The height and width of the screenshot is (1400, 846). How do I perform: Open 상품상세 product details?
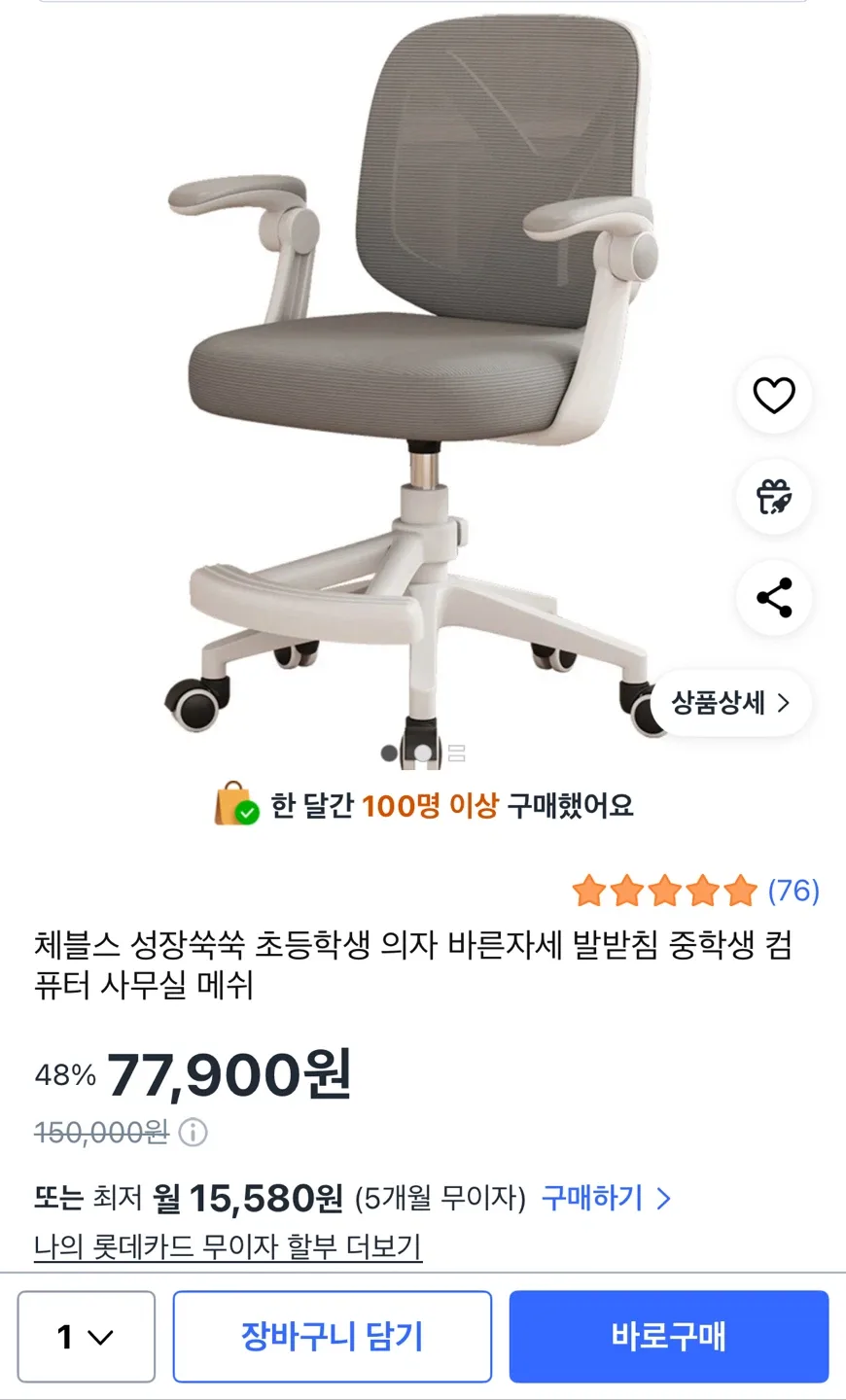pos(730,703)
